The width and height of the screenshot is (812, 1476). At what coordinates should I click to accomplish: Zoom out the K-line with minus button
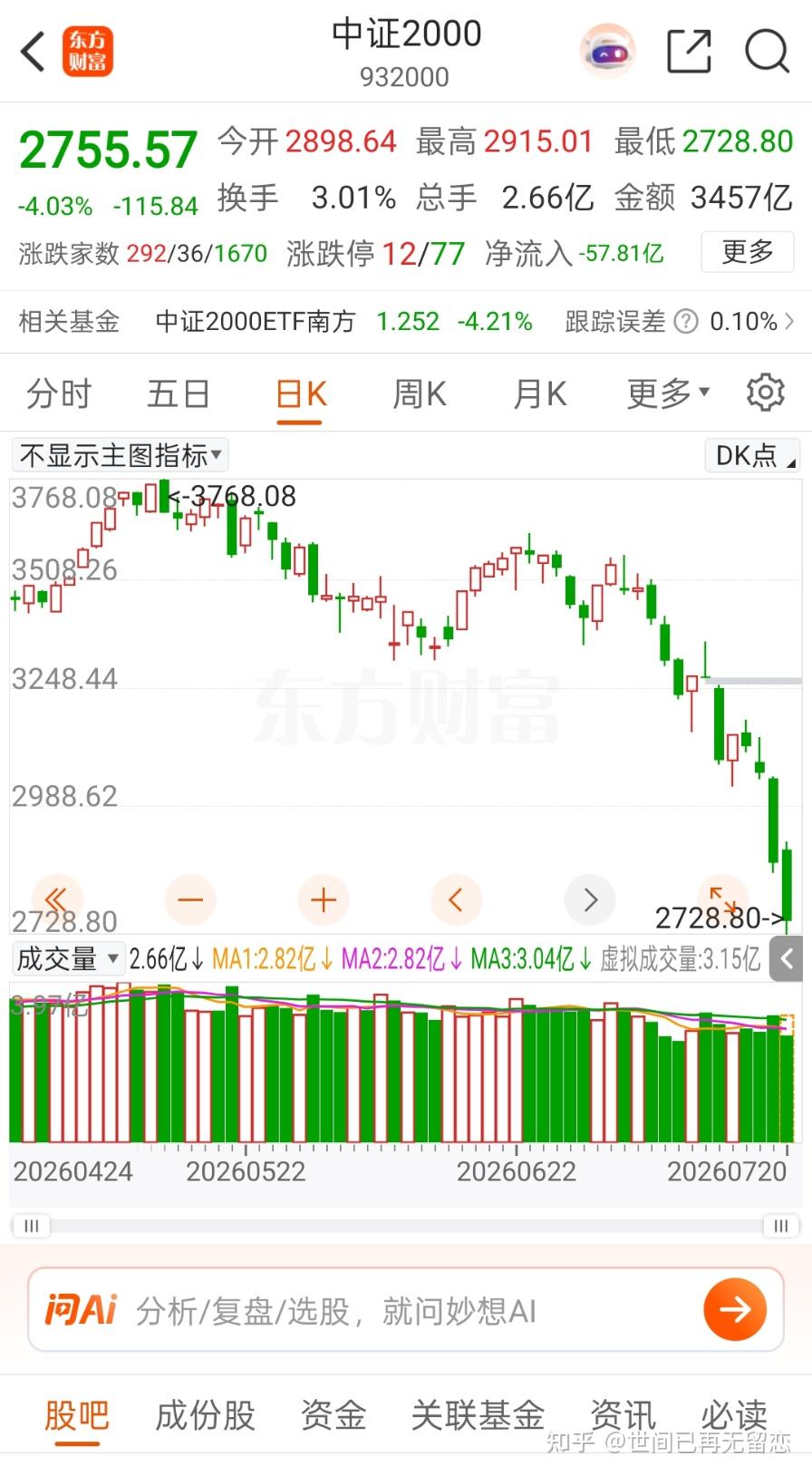pyautogui.click(x=190, y=900)
